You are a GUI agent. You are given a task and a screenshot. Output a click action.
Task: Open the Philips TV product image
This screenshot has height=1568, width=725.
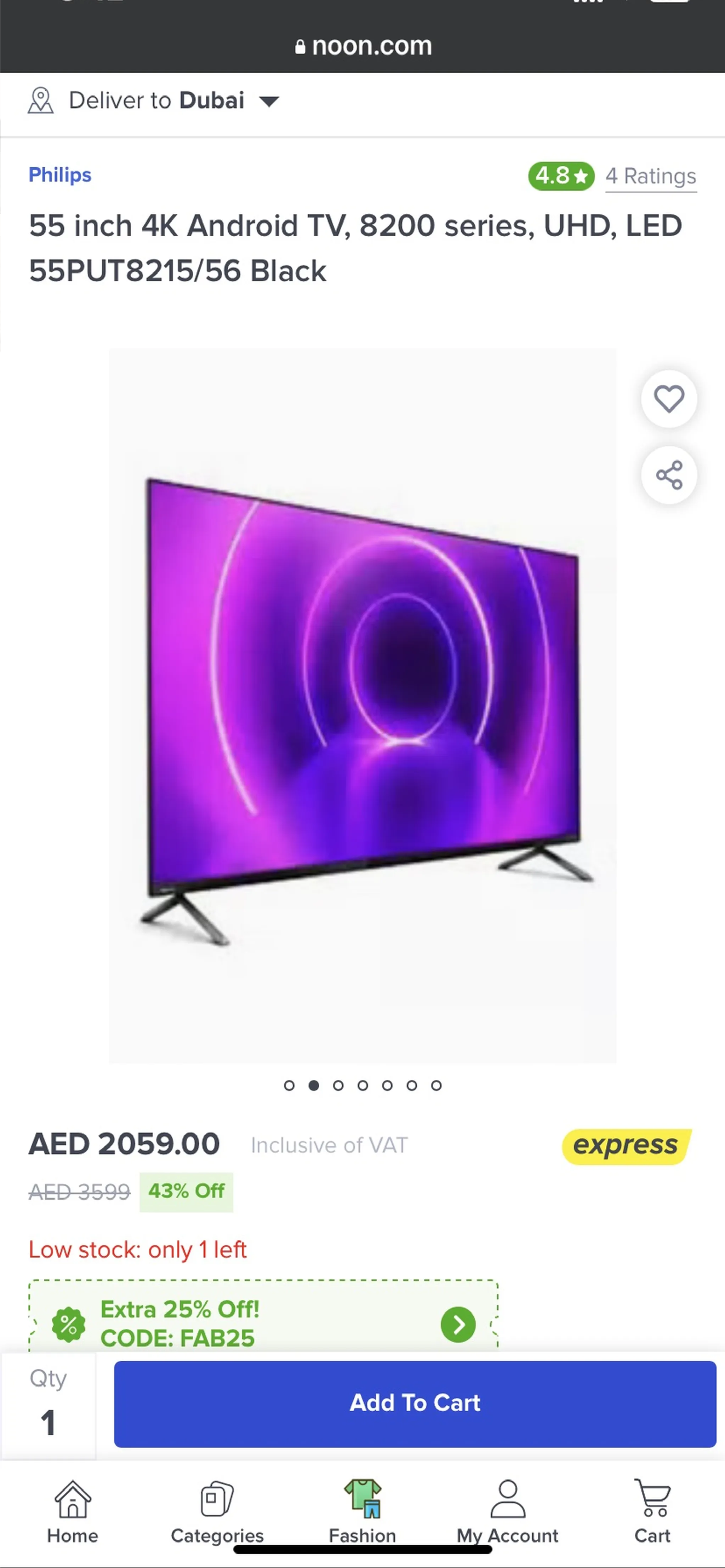[362, 706]
